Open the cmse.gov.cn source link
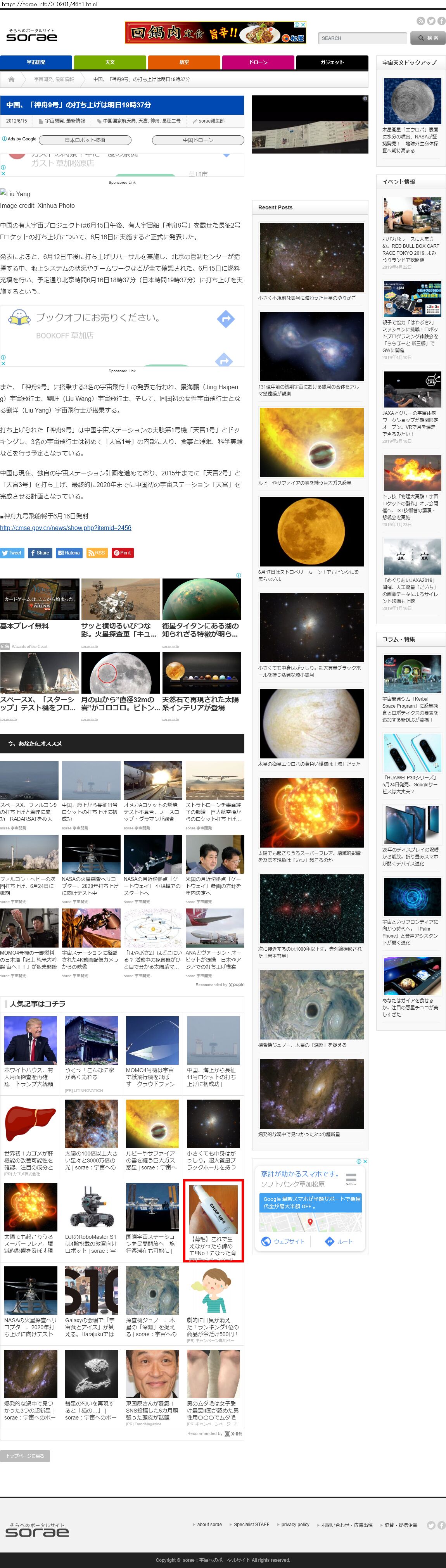Image resolution: width=446 pixels, height=1568 pixels. point(66,528)
